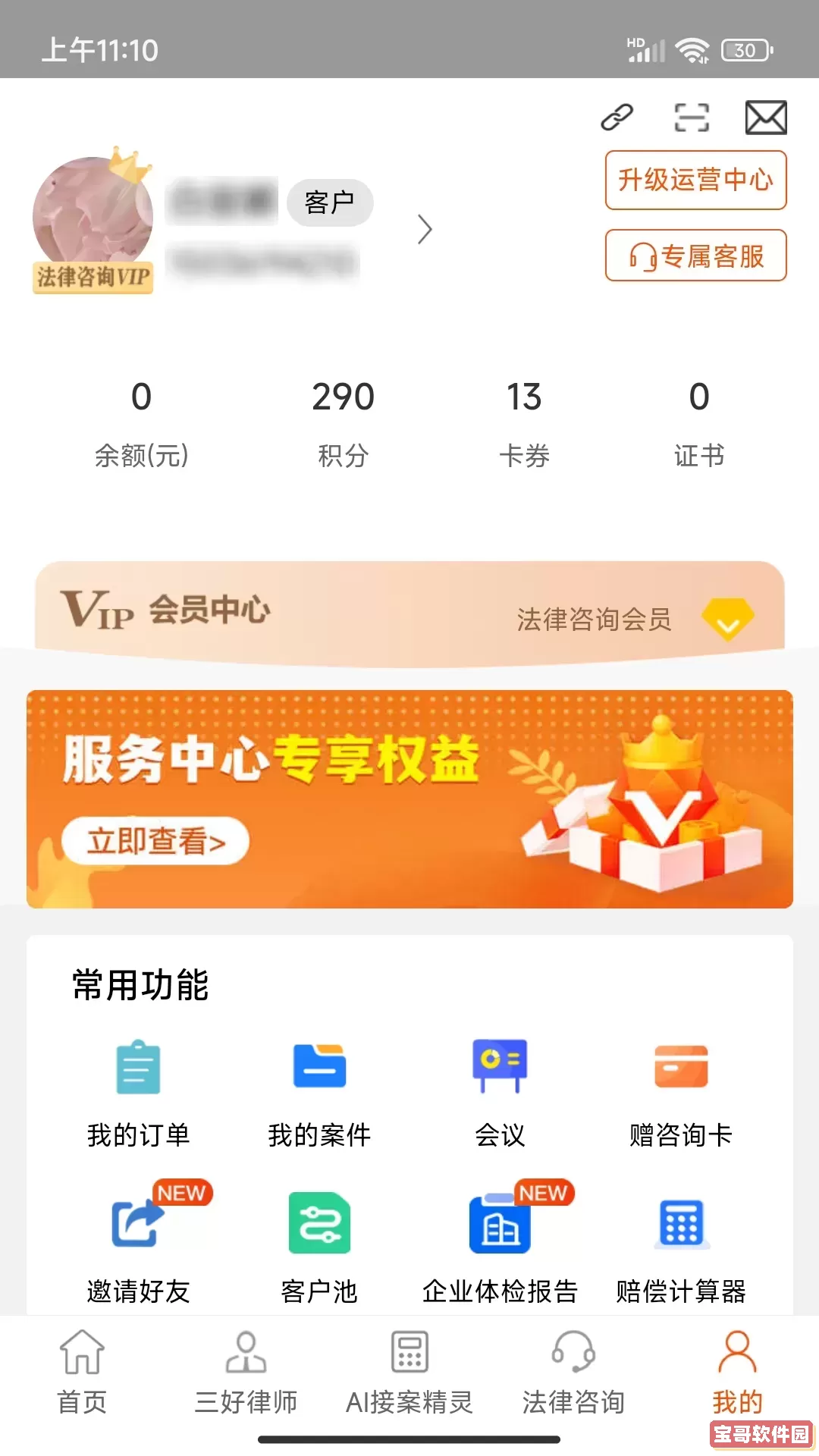Tap the 升级运营中心 button
Viewport: 819px width, 1456px height.
[695, 180]
